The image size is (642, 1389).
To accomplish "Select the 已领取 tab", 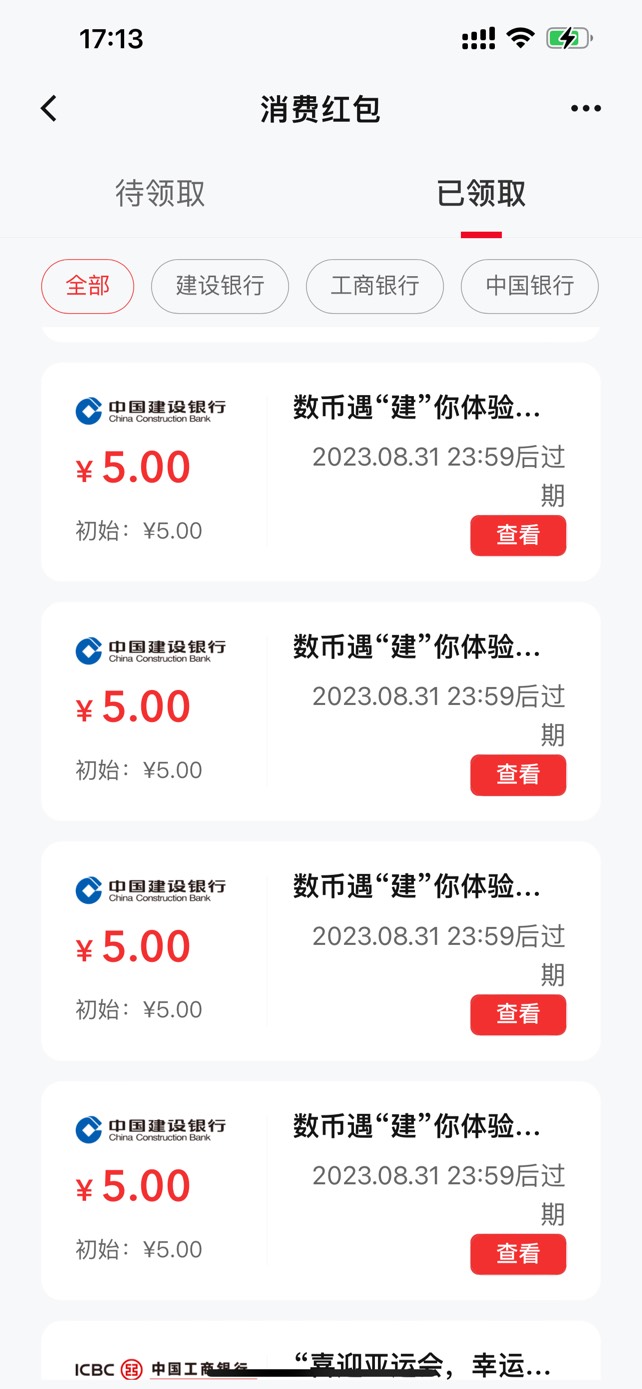I will (x=481, y=193).
